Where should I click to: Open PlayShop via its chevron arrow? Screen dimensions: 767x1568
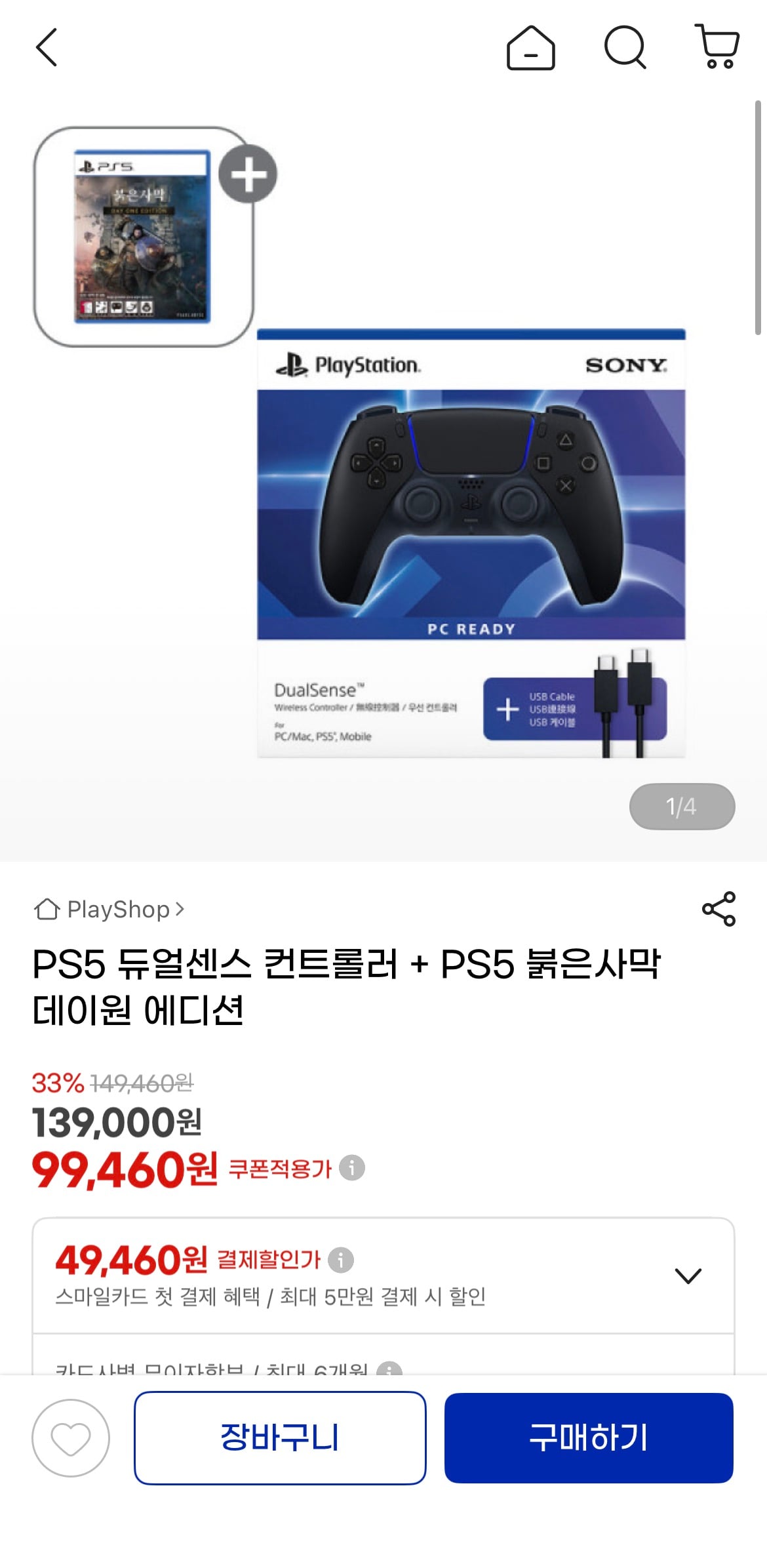point(180,910)
